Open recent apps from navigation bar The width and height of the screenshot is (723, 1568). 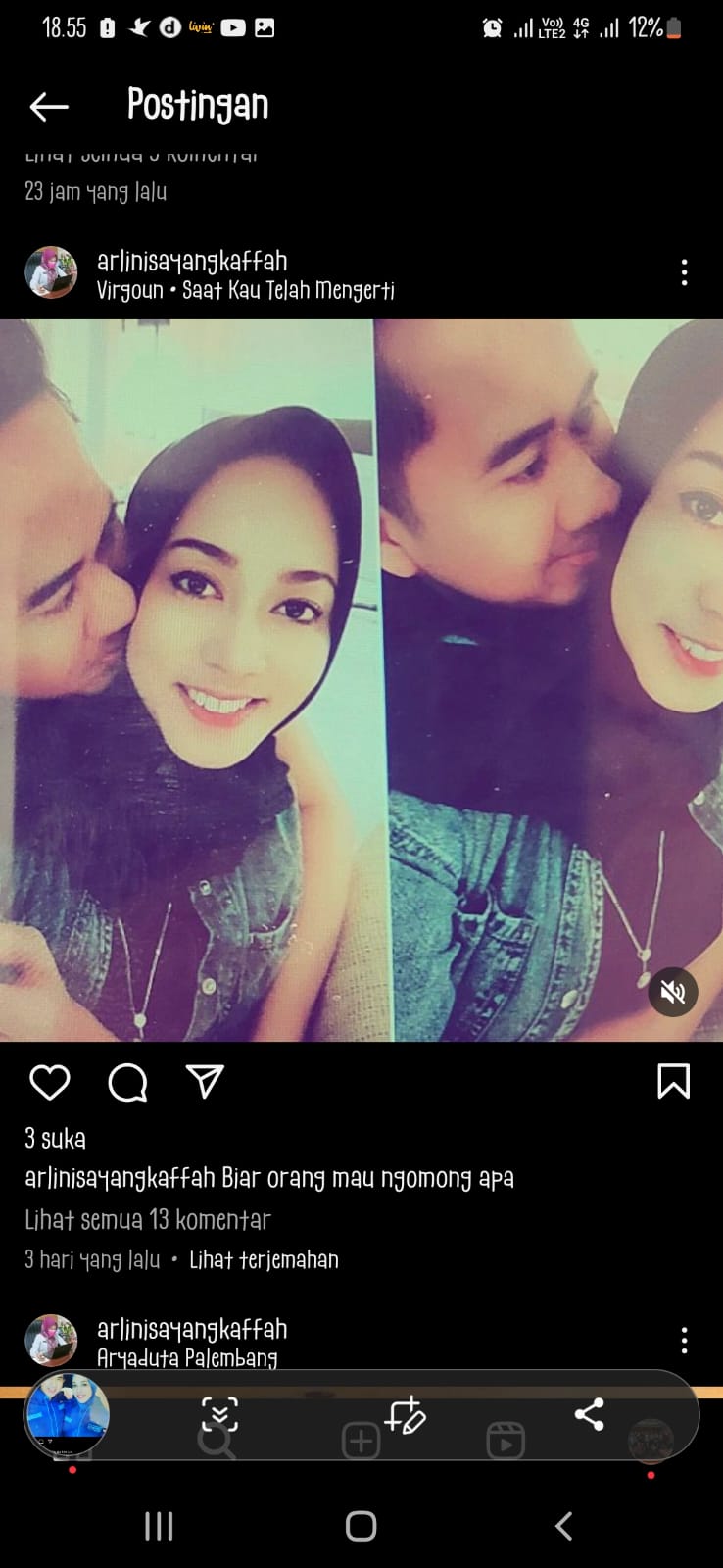[x=159, y=1526]
